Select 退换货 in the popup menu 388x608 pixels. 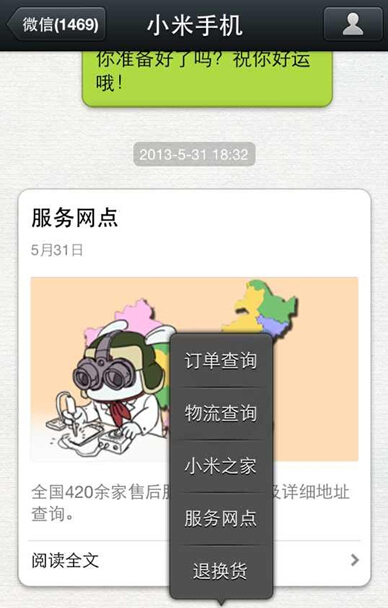tap(221, 571)
